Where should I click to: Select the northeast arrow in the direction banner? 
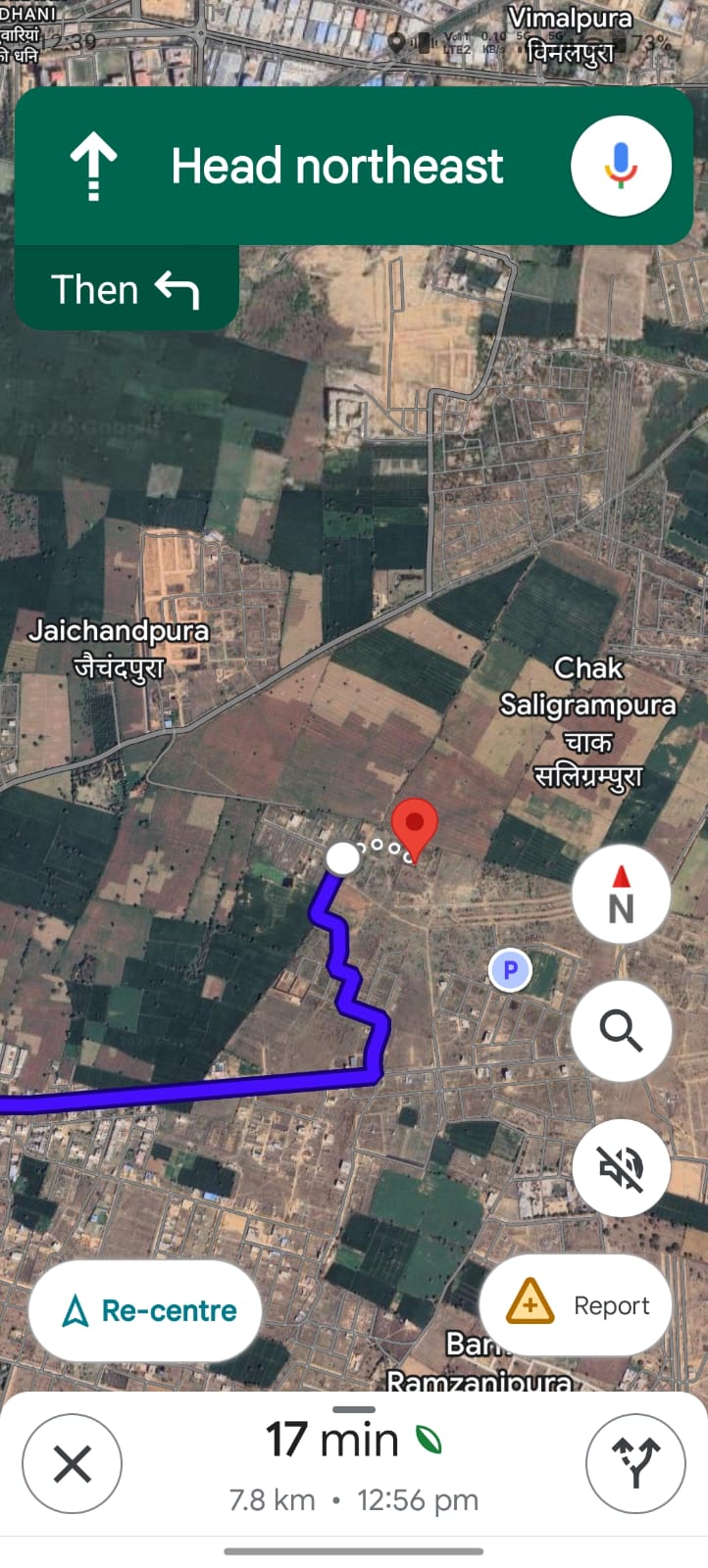pyautogui.click(x=93, y=165)
